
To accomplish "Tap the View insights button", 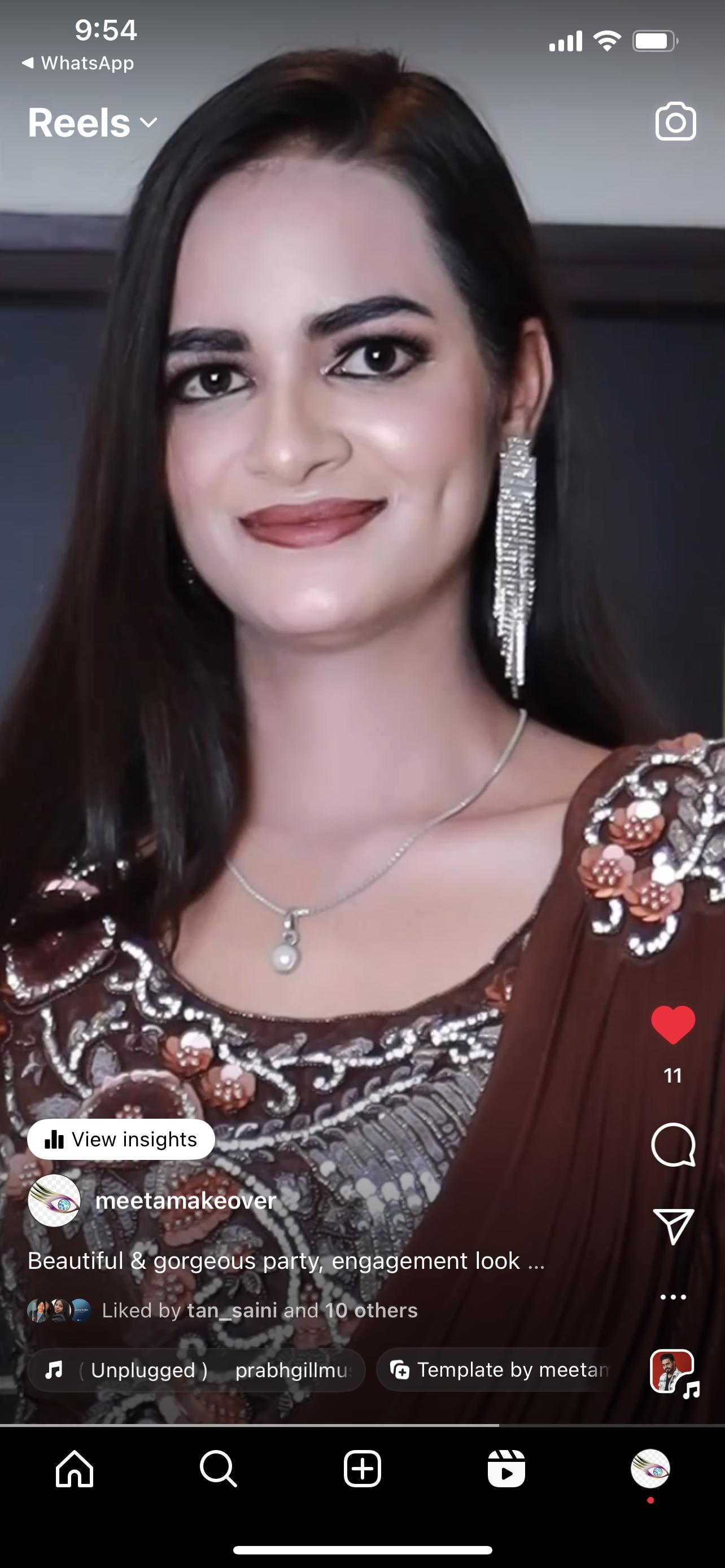I will pyautogui.click(x=121, y=1139).
